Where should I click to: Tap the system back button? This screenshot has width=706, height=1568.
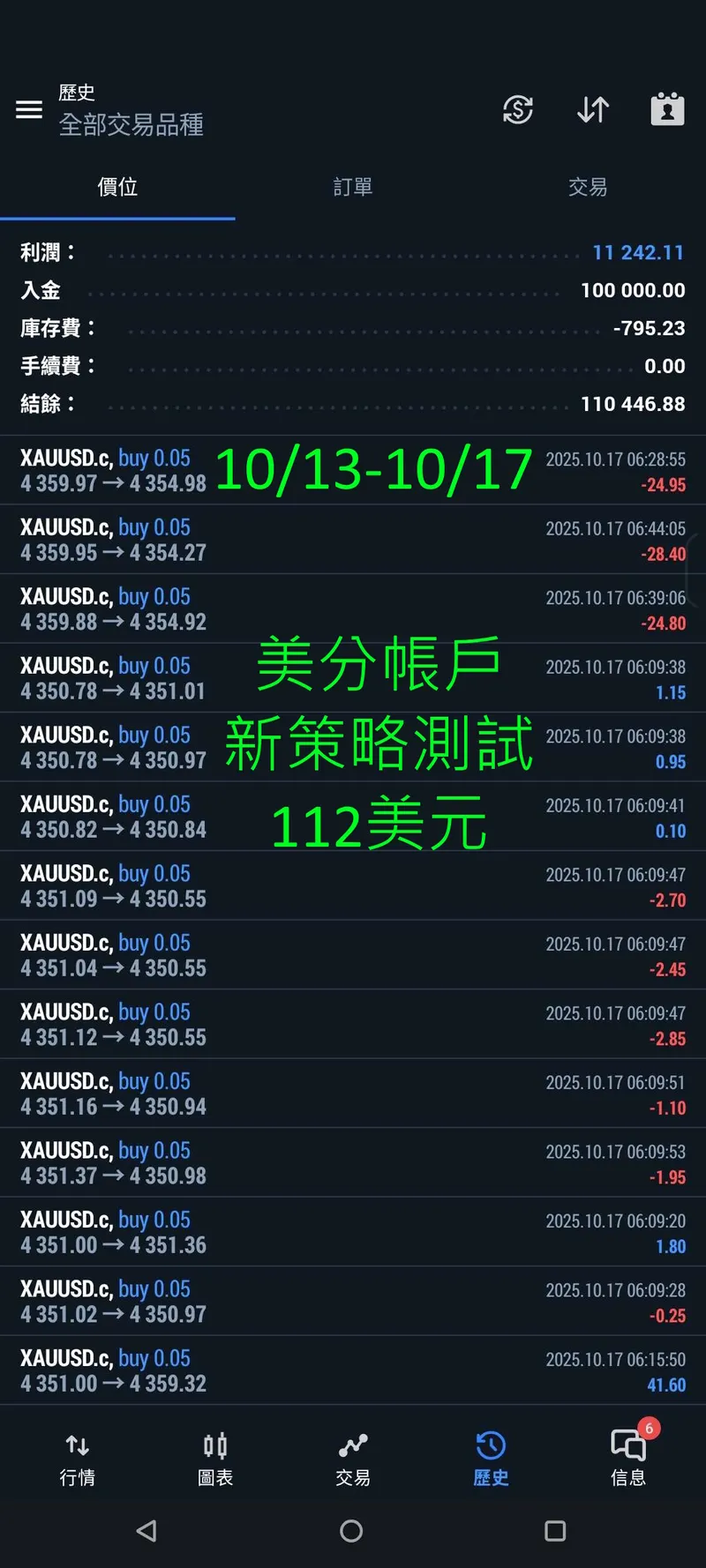[146, 1531]
